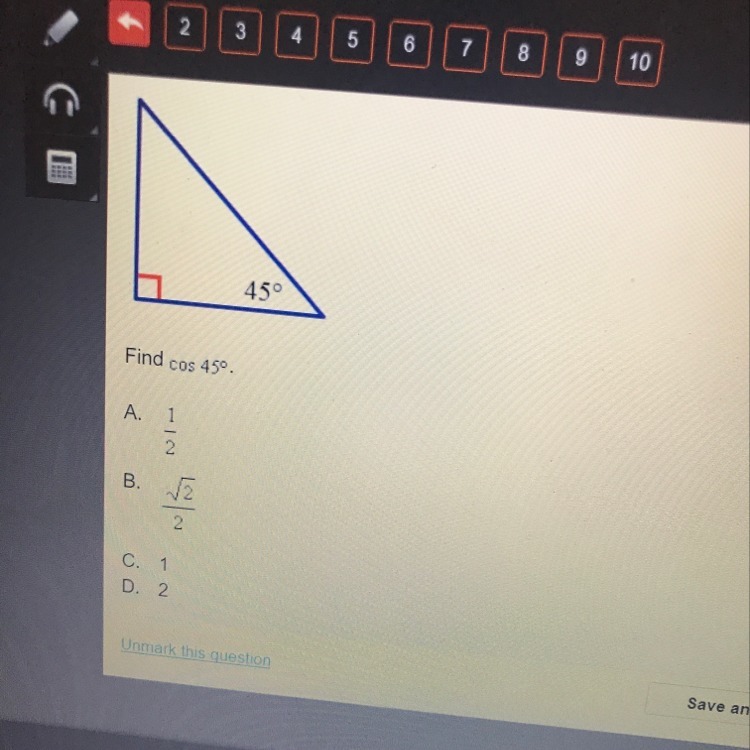Go back with the red arrow button

coord(128,22)
